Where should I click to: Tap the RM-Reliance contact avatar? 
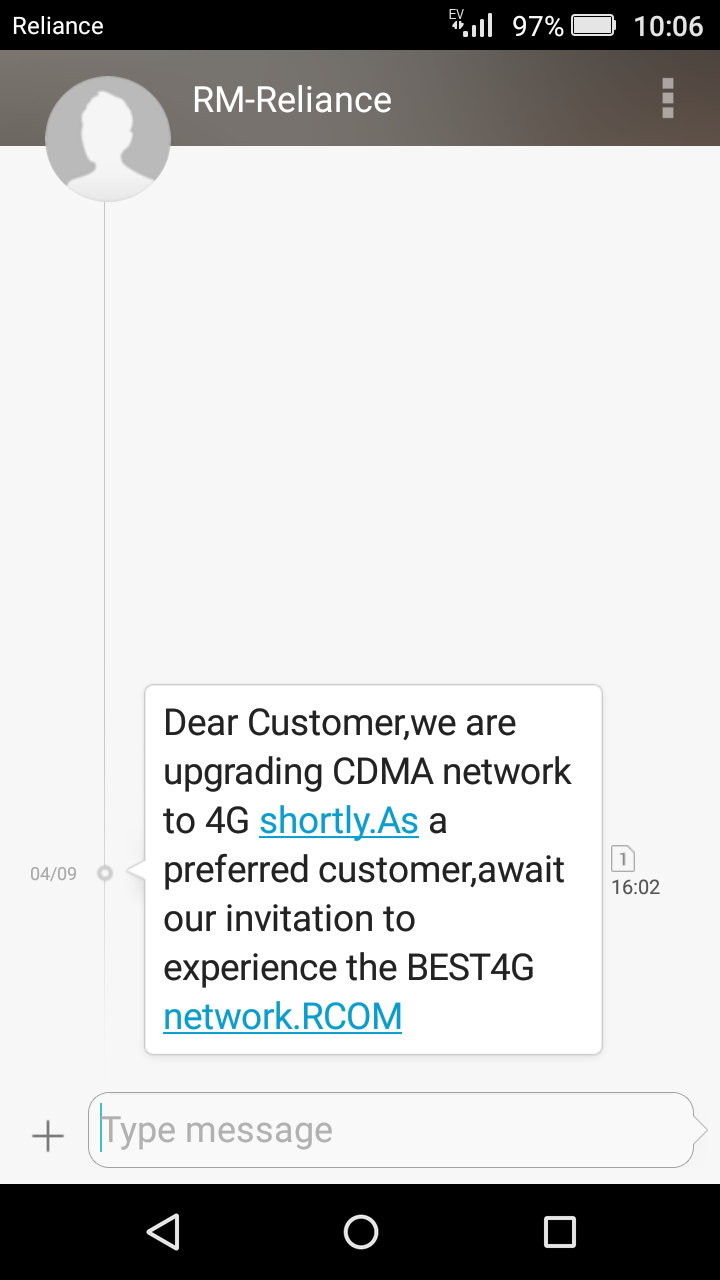pyautogui.click(x=108, y=139)
